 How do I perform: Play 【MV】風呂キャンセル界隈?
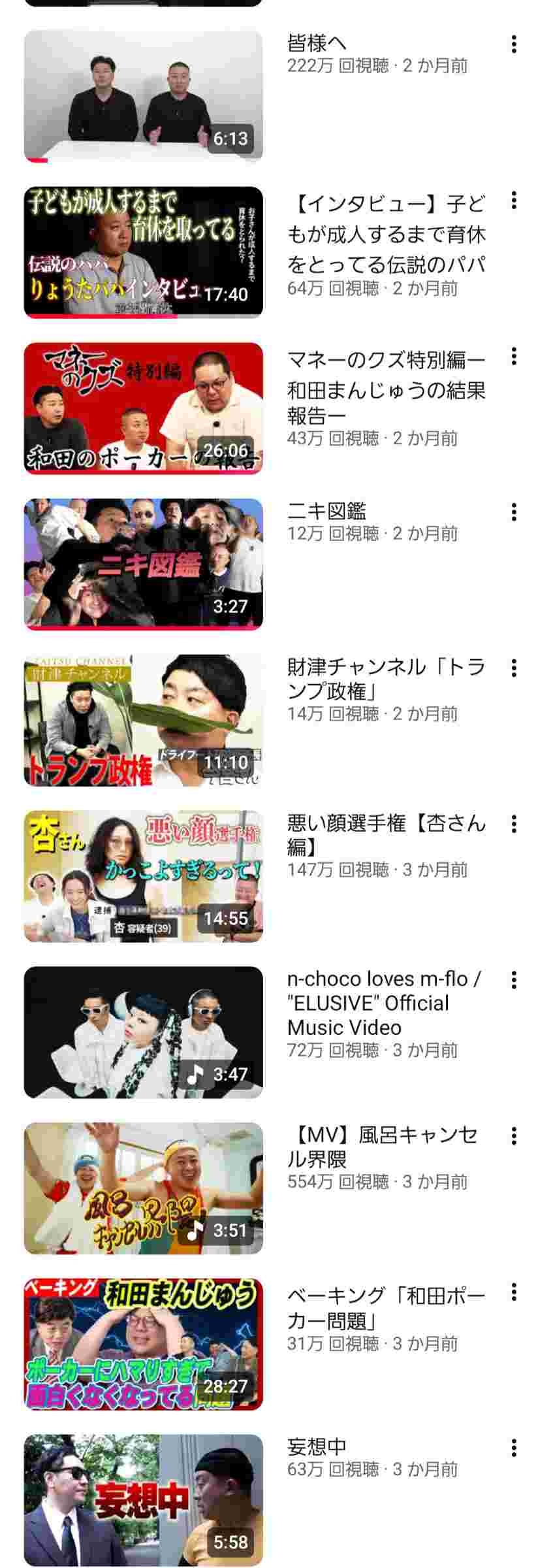click(x=143, y=1188)
